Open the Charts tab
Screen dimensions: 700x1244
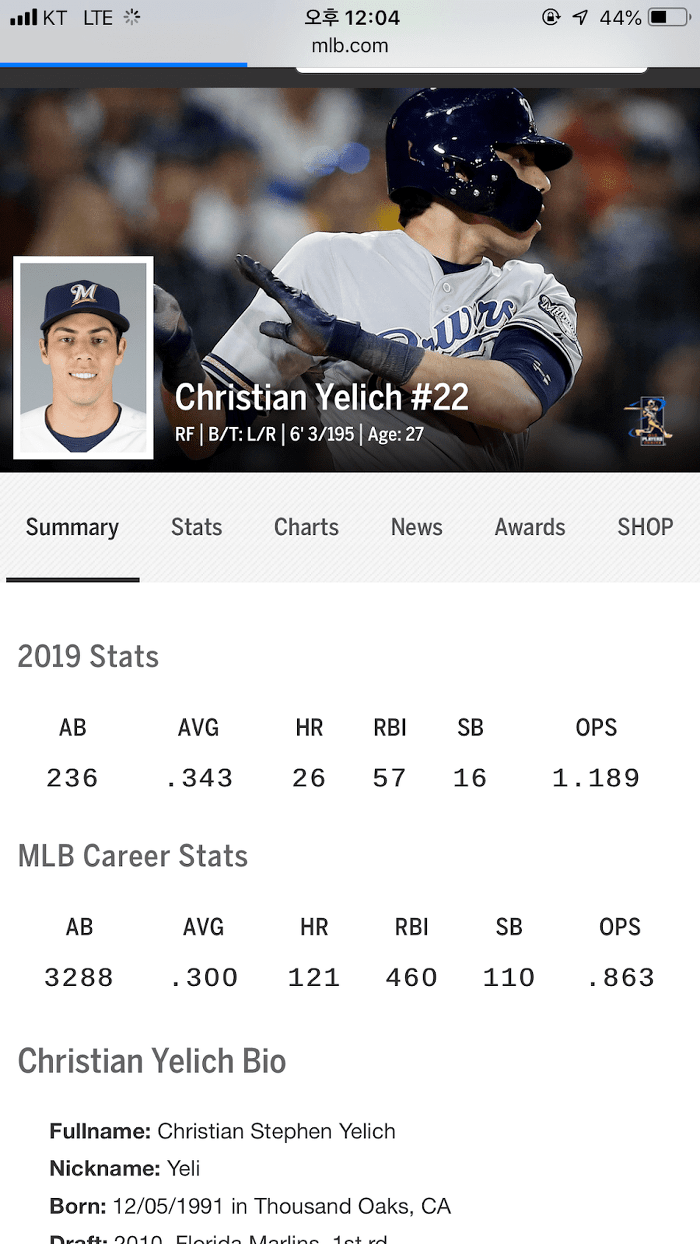(306, 527)
